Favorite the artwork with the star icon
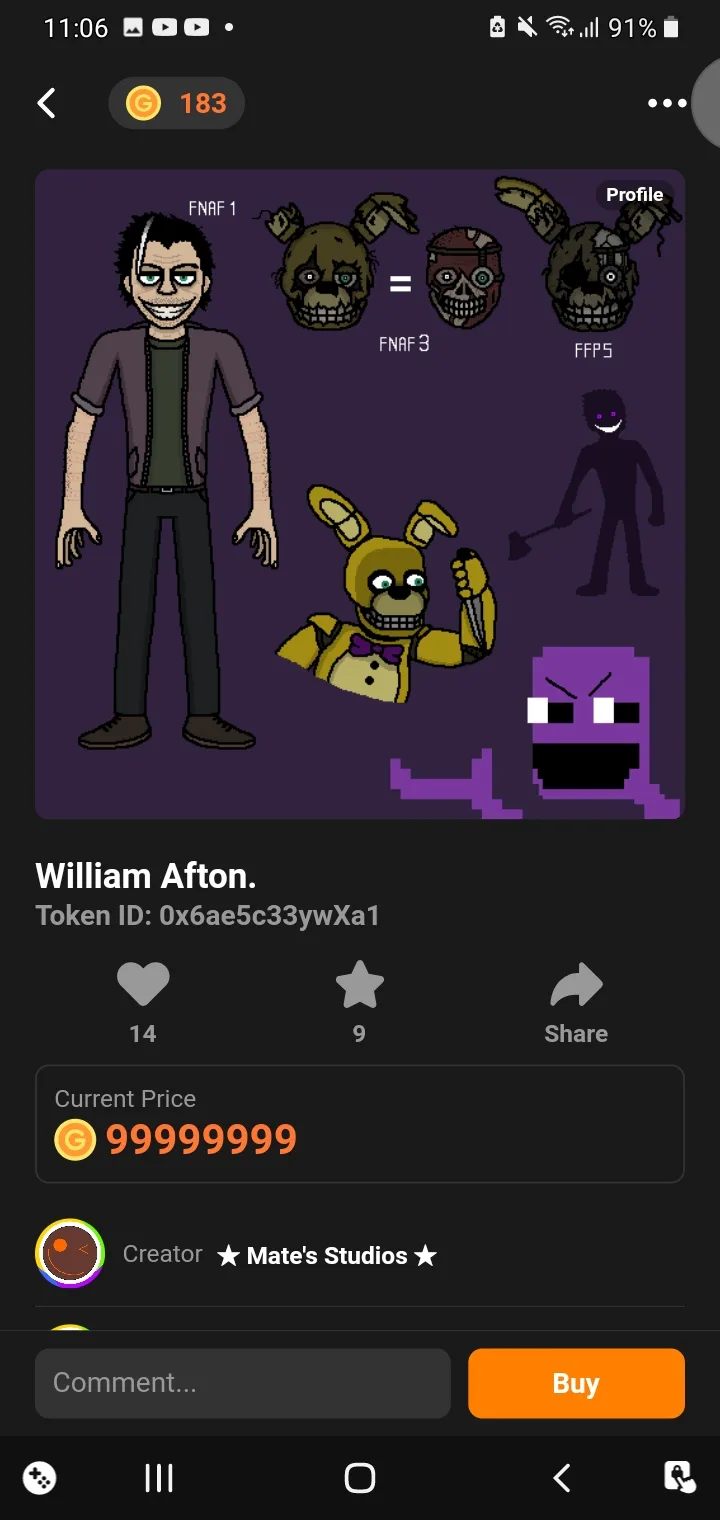Viewport: 720px width, 1520px height. click(359, 985)
